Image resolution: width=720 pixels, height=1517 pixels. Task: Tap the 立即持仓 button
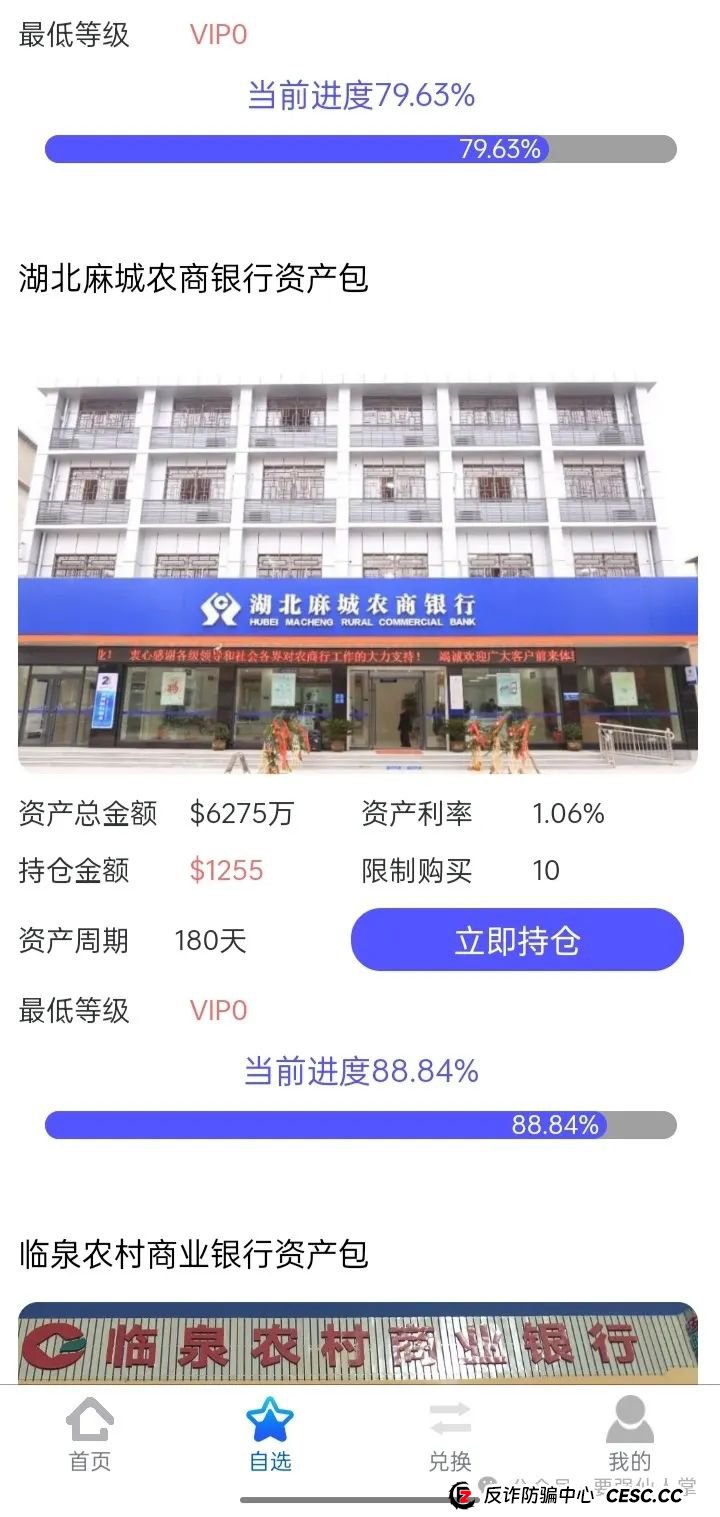coord(517,940)
